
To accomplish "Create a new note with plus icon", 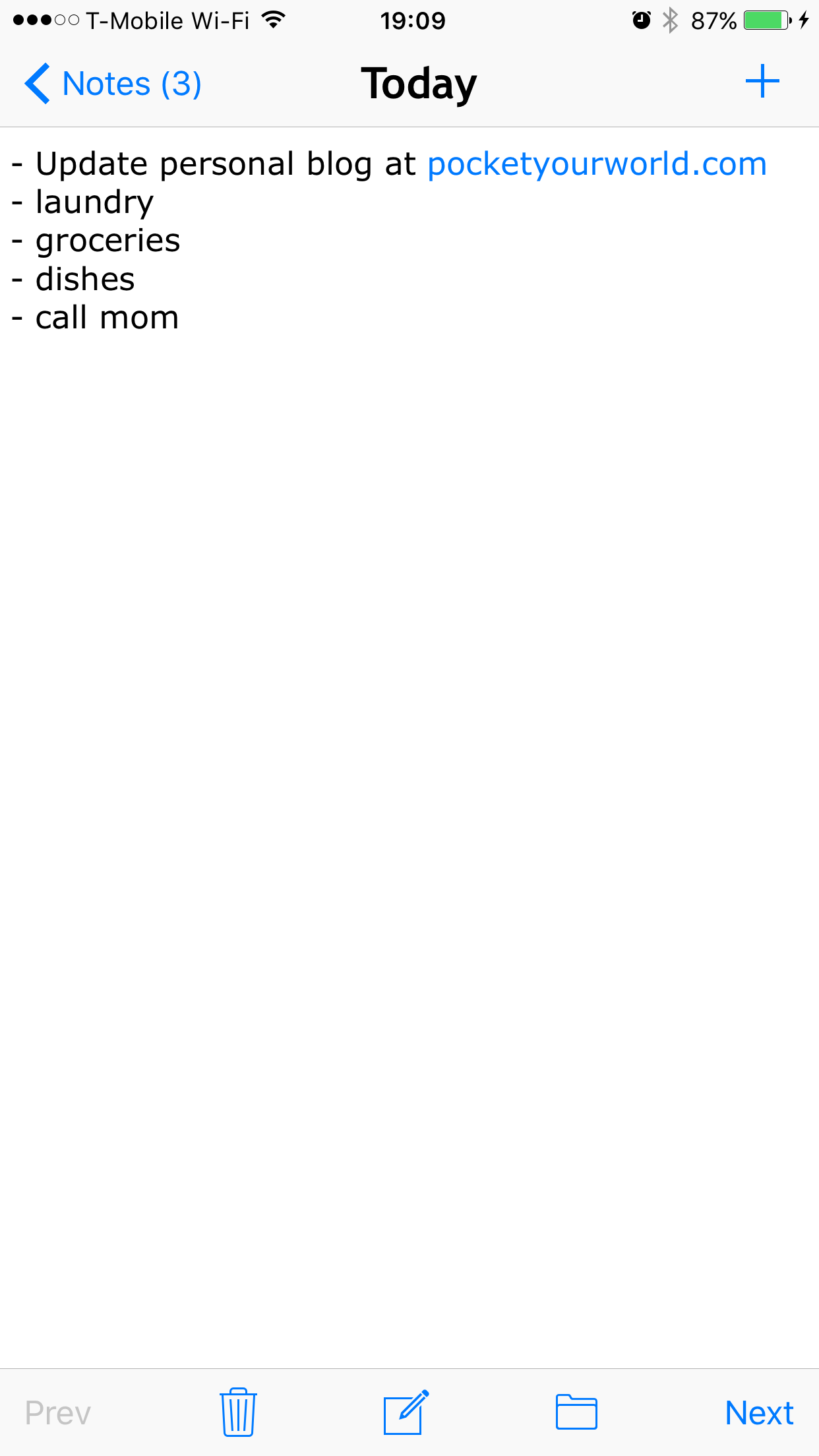I will [x=762, y=81].
